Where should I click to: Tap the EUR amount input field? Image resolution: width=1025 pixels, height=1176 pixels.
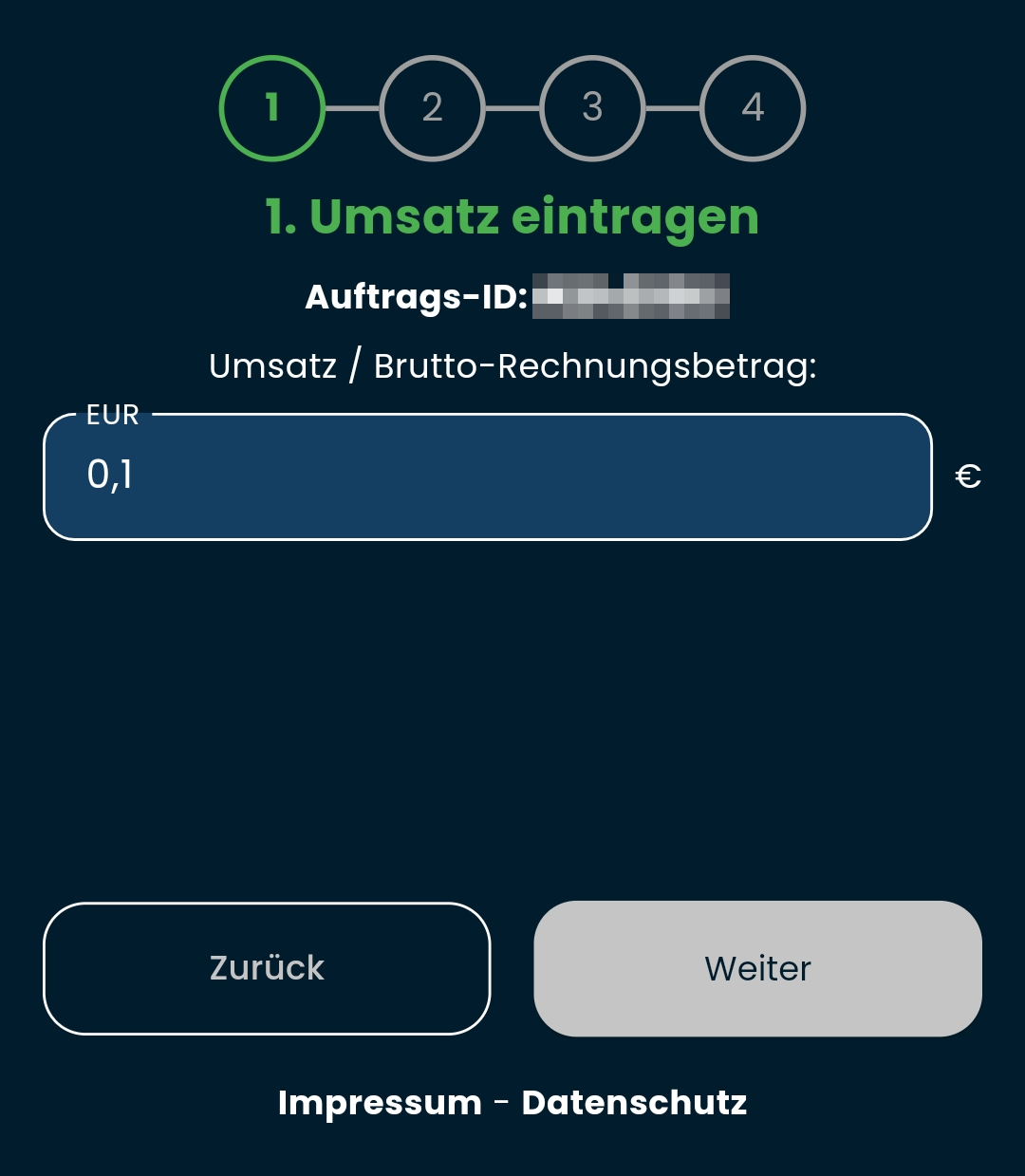487,476
